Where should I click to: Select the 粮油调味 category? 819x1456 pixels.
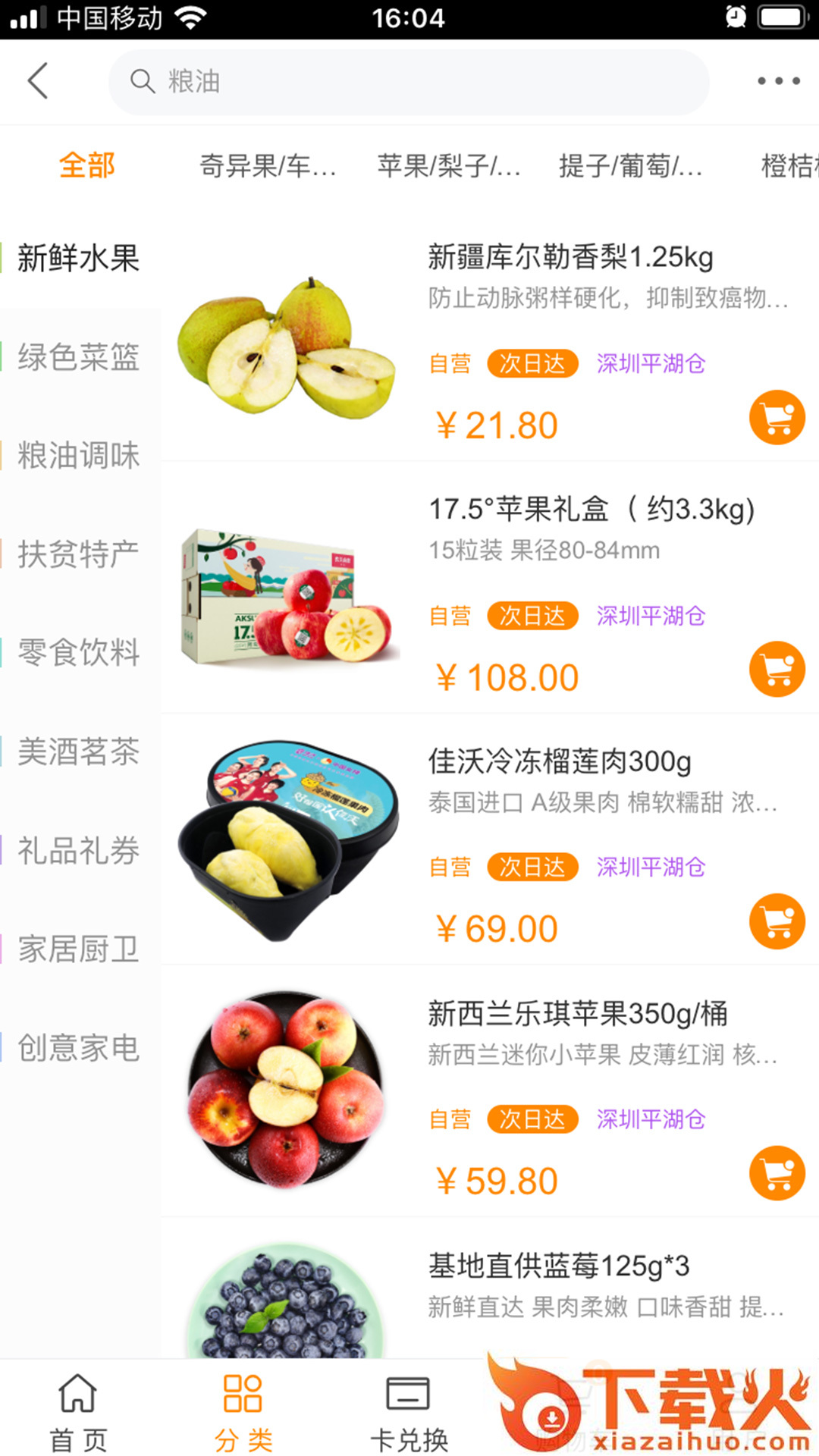[79, 456]
